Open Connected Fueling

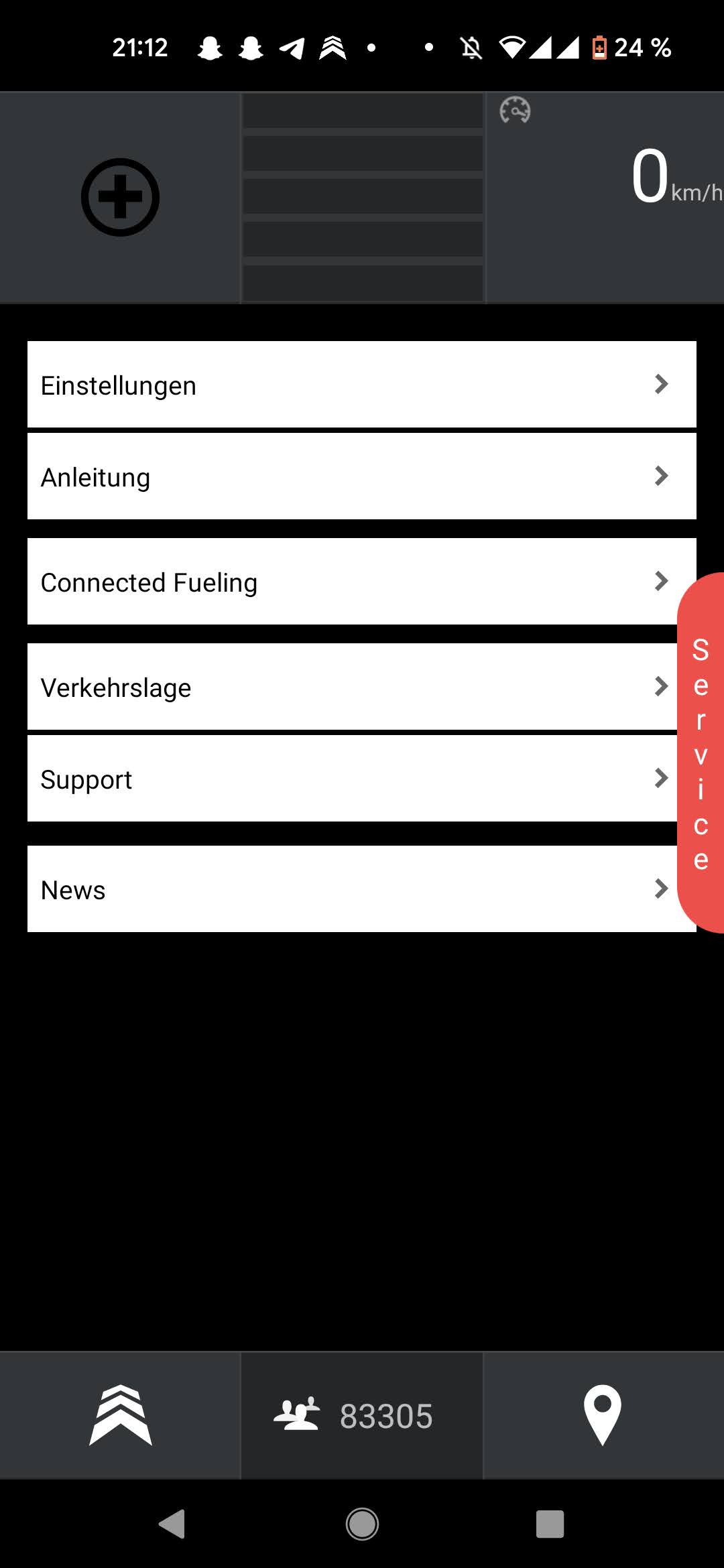pyautogui.click(x=352, y=582)
